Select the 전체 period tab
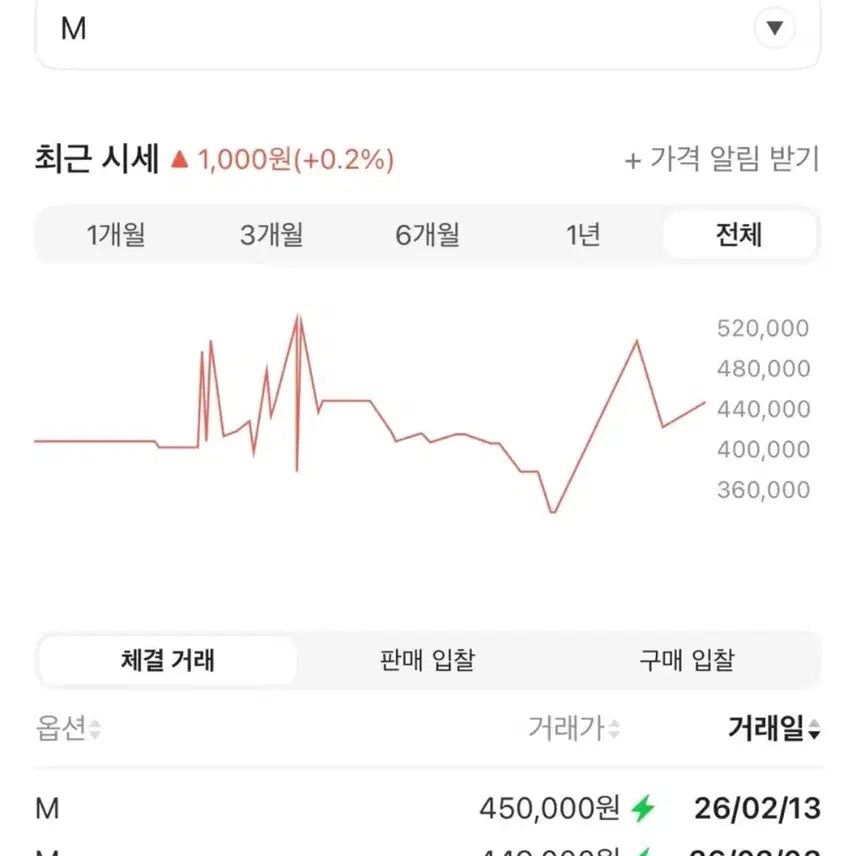Viewport: 856px width, 856px height. coord(739,235)
